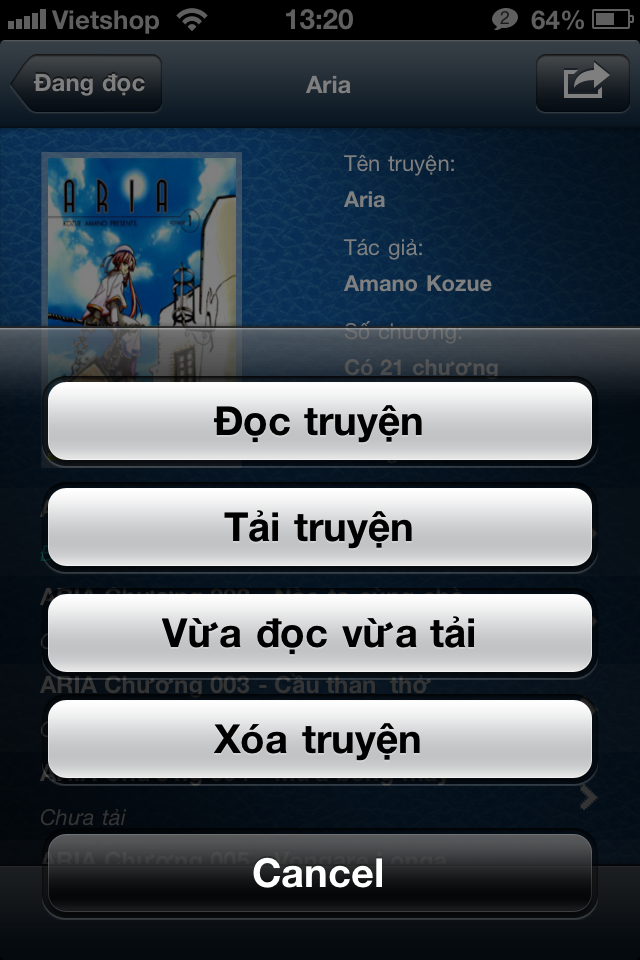This screenshot has height=960, width=640.
Task: Tap Vừa đọc vừa tải
Action: click(320, 633)
